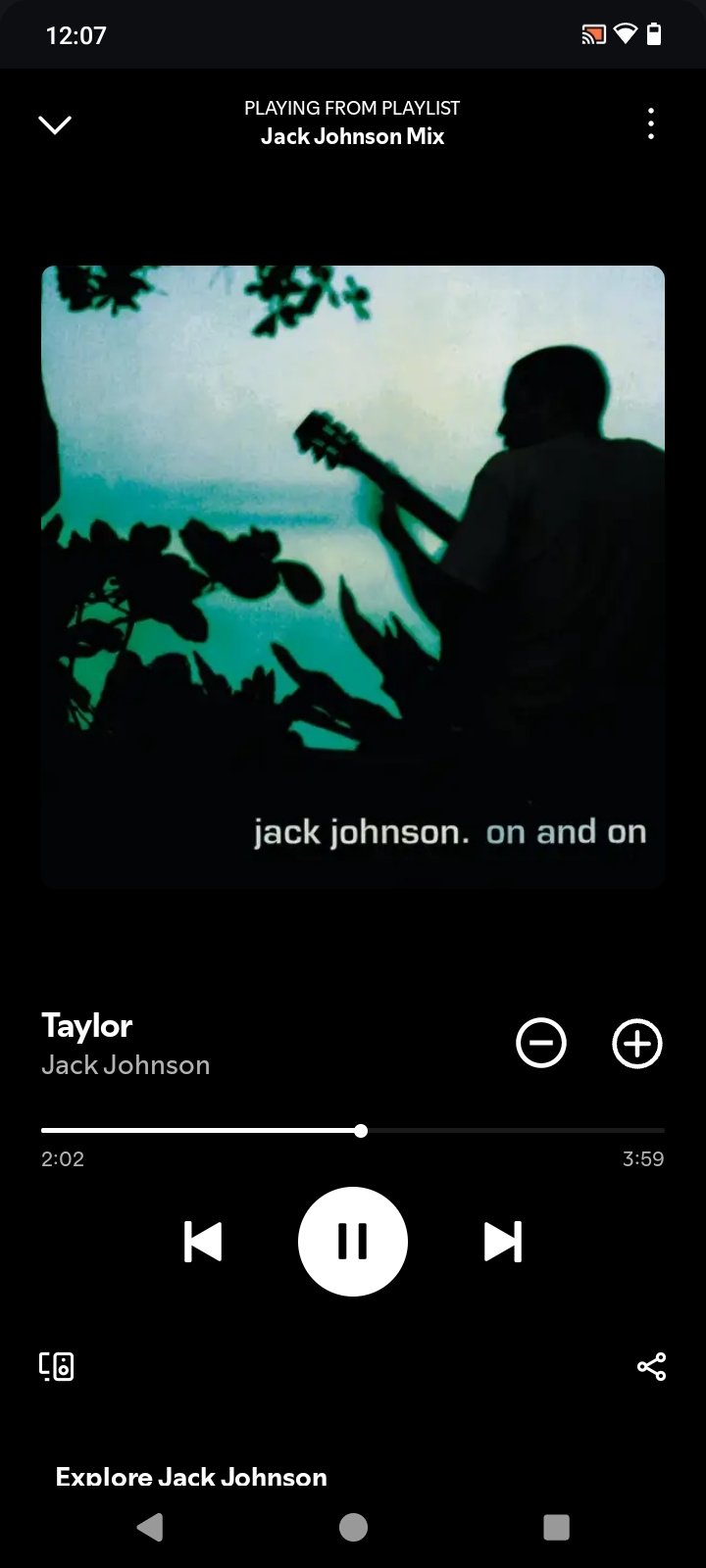The height and width of the screenshot is (1568, 706).
Task: Share the song Taylor
Action: pos(651,1366)
